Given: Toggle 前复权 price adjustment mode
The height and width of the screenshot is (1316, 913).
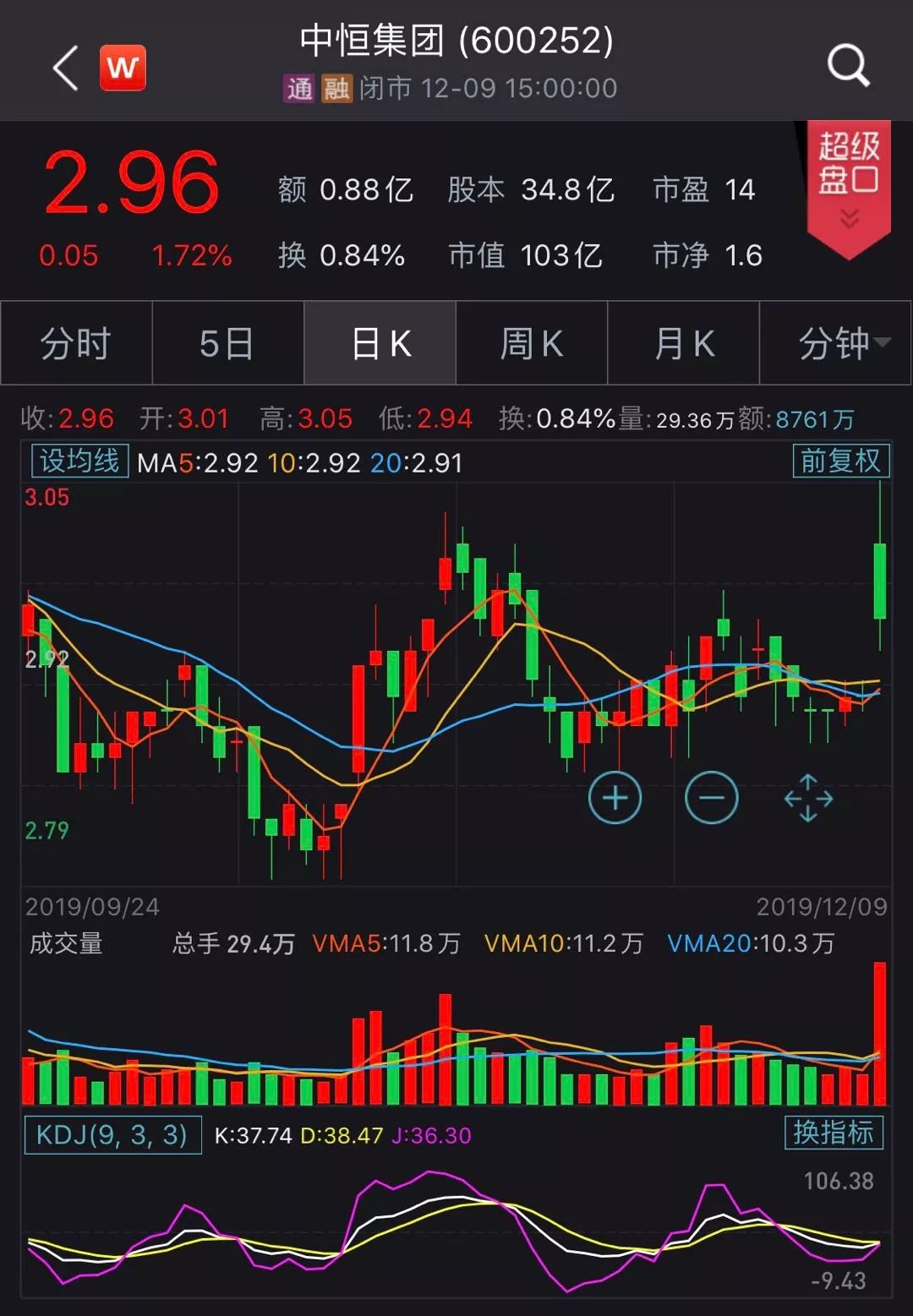Looking at the screenshot, I should [841, 461].
